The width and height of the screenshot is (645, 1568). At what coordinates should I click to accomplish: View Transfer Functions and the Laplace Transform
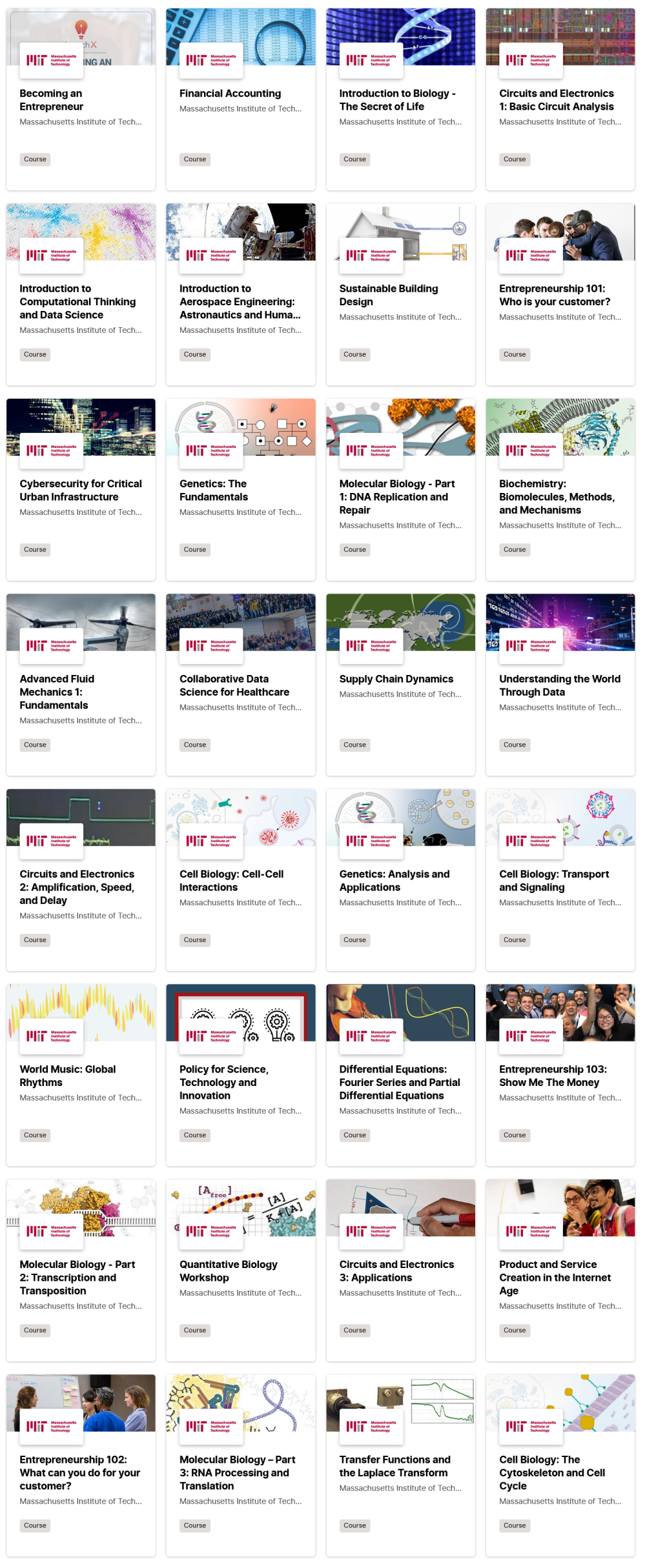click(394, 1466)
